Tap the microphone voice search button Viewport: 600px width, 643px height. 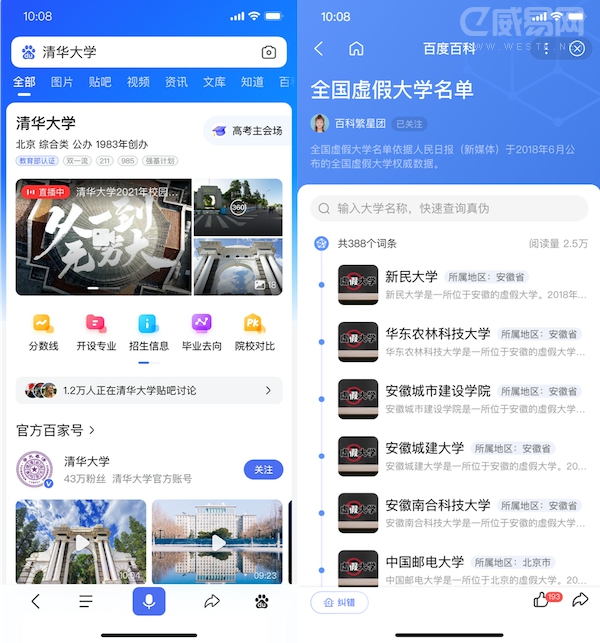[x=149, y=601]
